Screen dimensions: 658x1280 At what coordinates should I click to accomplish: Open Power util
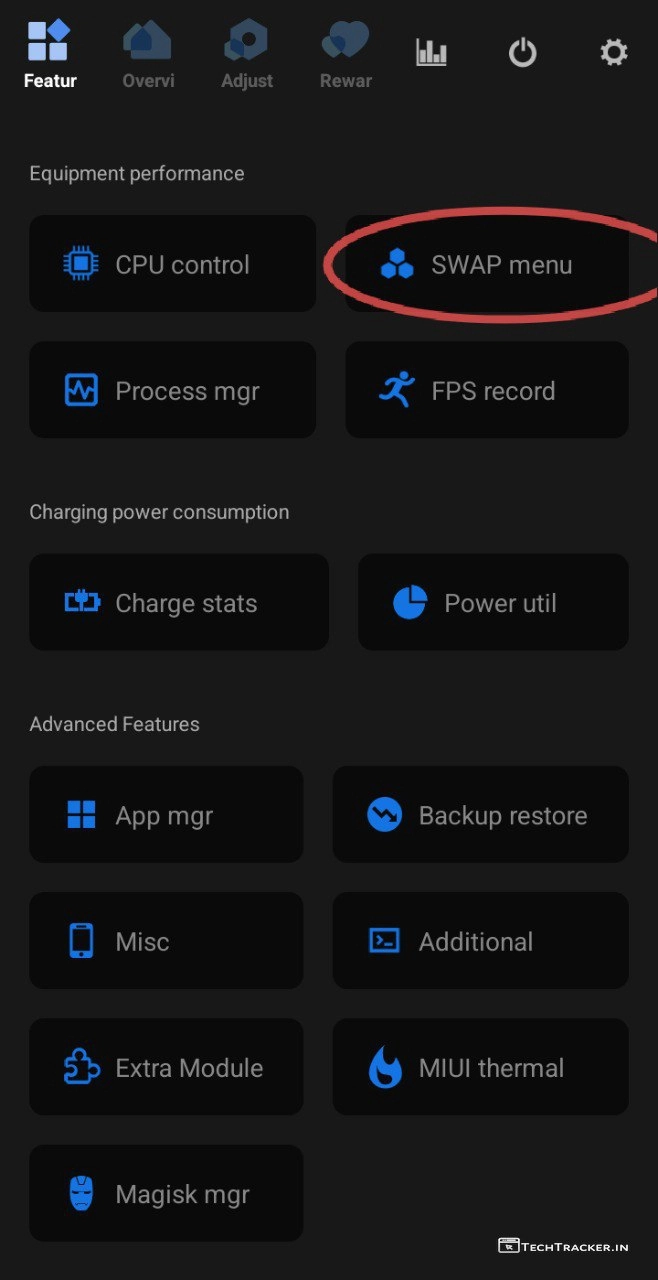[x=493, y=603]
